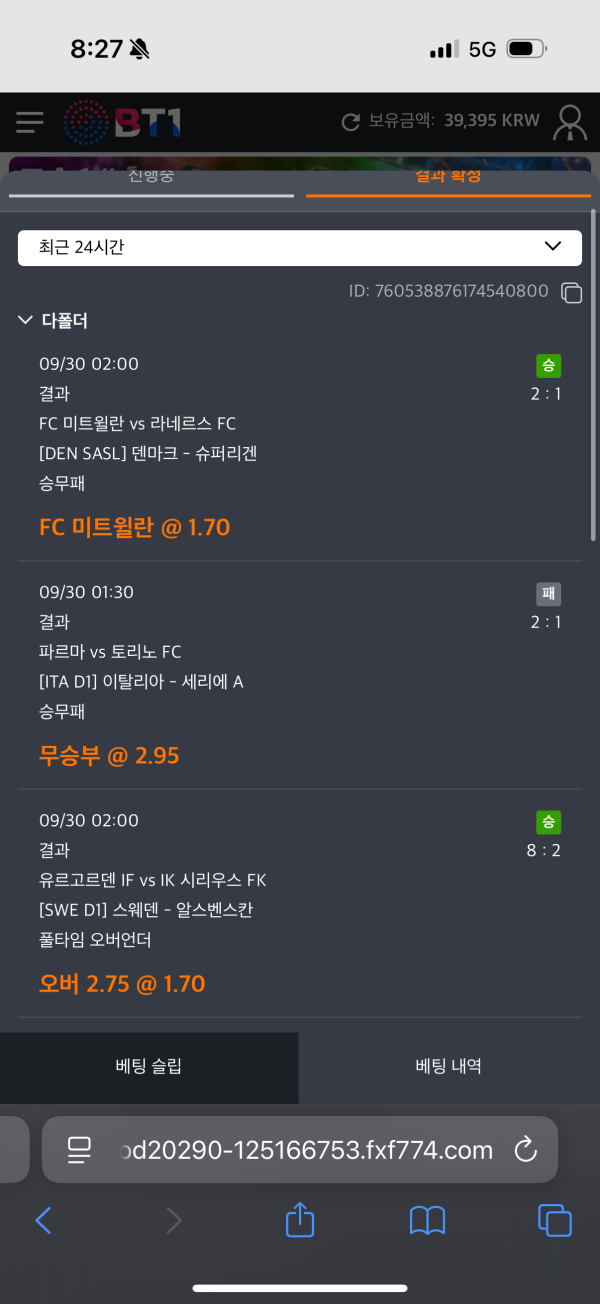Screen dimensions: 600x1304
Task: Open the 베팅 내역 tab
Action: click(449, 1066)
